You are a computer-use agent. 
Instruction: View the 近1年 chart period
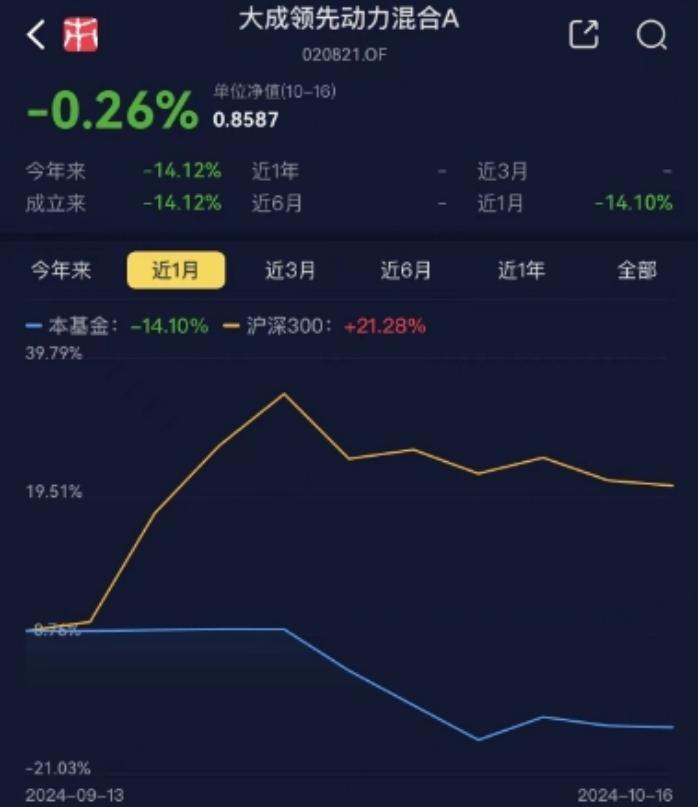521,270
